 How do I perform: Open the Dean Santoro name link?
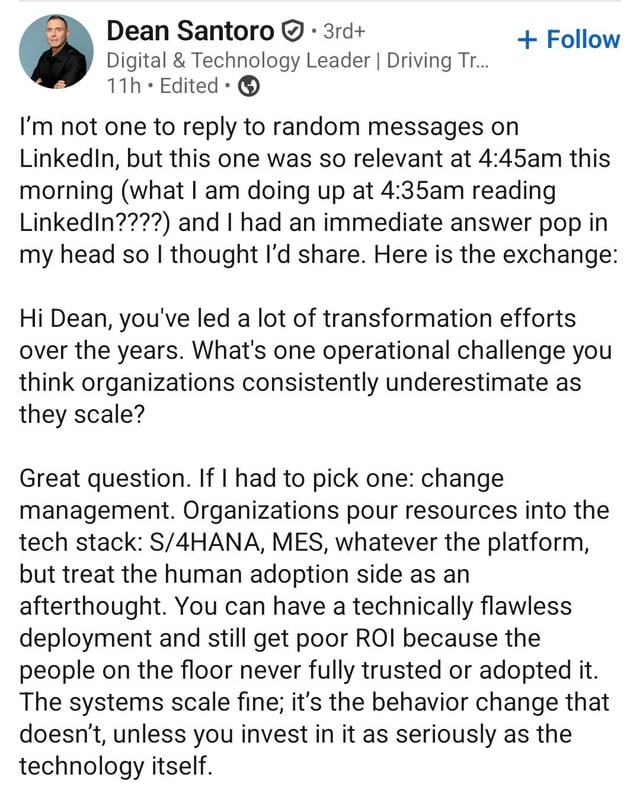click(x=190, y=31)
